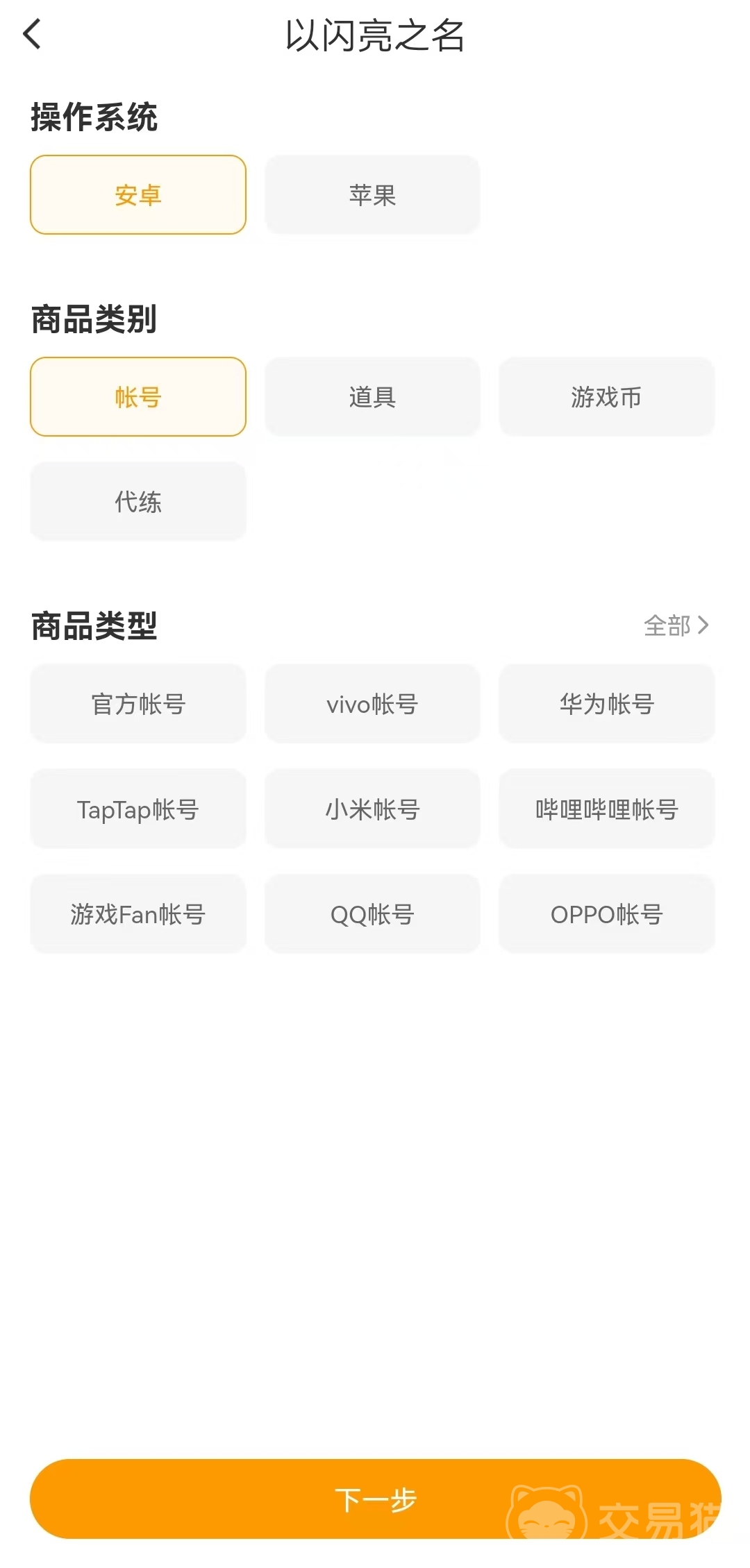The width and height of the screenshot is (750, 1568).
Task: Open 全部 to view all product types
Action: (676, 625)
